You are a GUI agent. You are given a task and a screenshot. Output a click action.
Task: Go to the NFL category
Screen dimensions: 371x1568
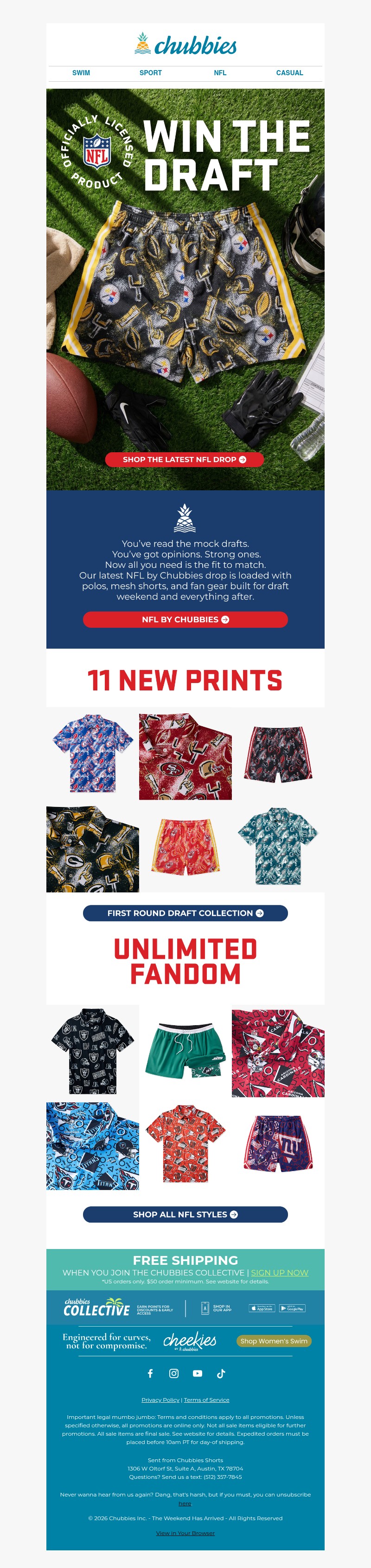pos(219,72)
